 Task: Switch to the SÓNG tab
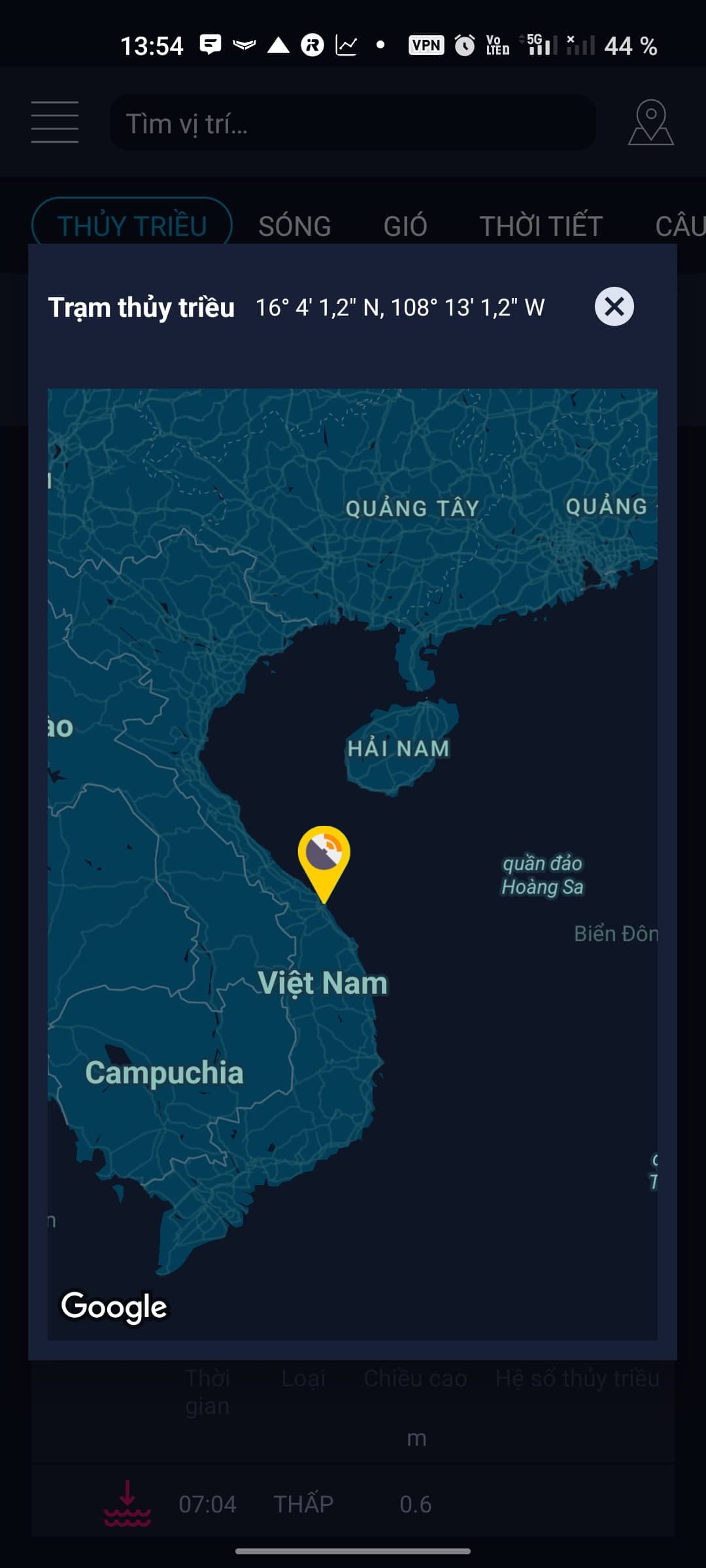(295, 225)
